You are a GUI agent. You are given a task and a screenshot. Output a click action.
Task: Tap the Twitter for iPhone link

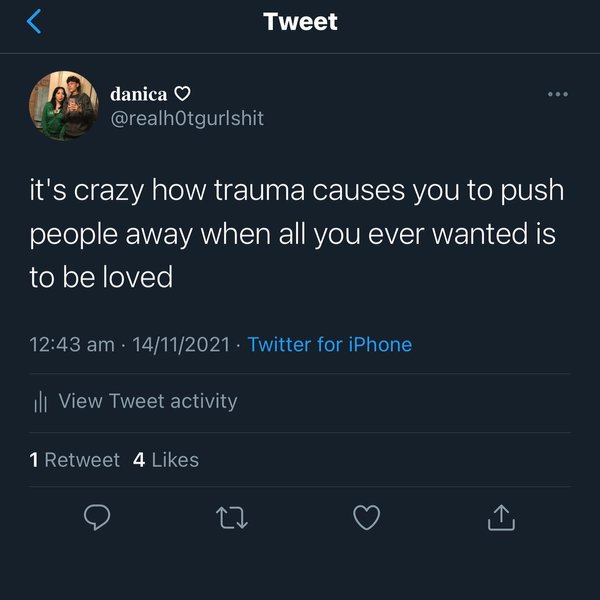point(329,344)
